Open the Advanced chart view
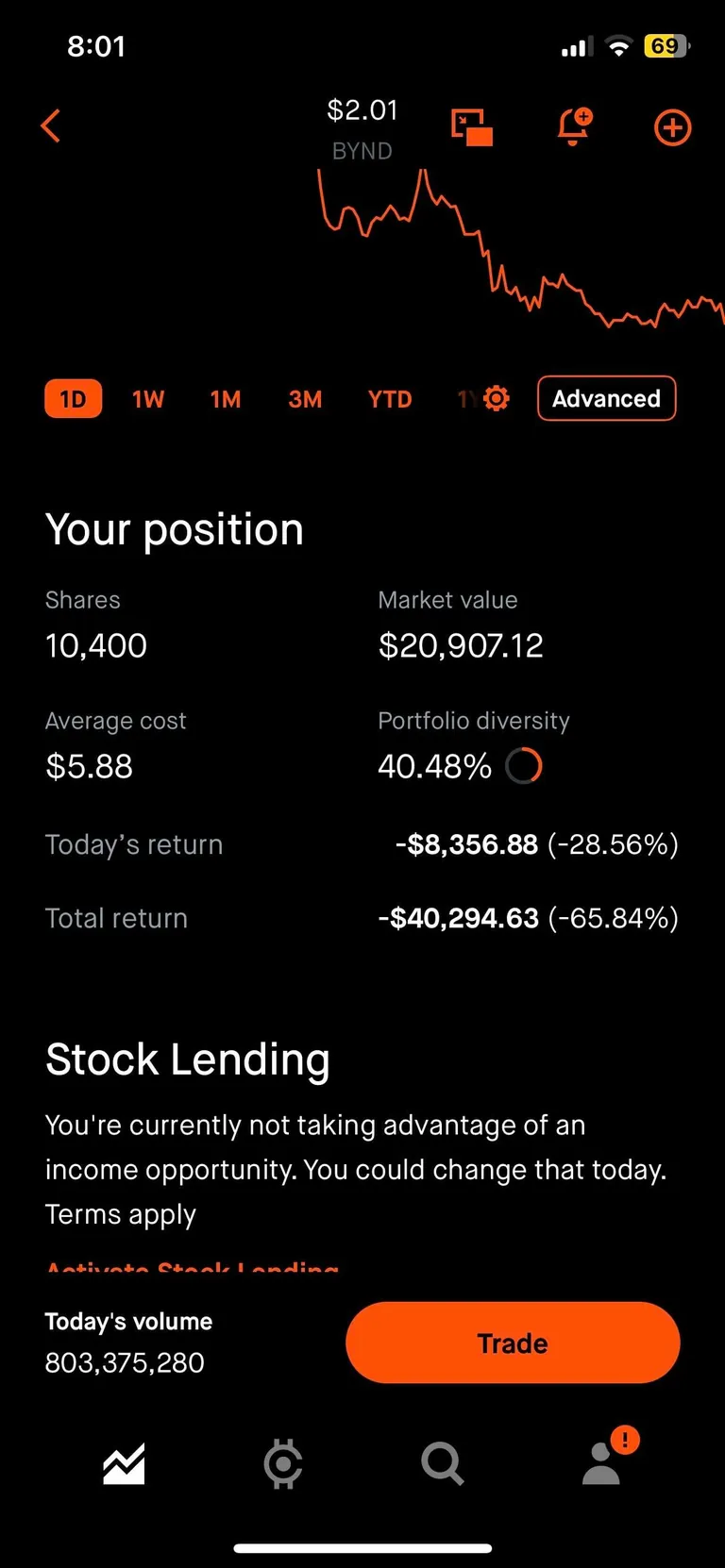This screenshot has width=725, height=1568. pyautogui.click(x=606, y=398)
